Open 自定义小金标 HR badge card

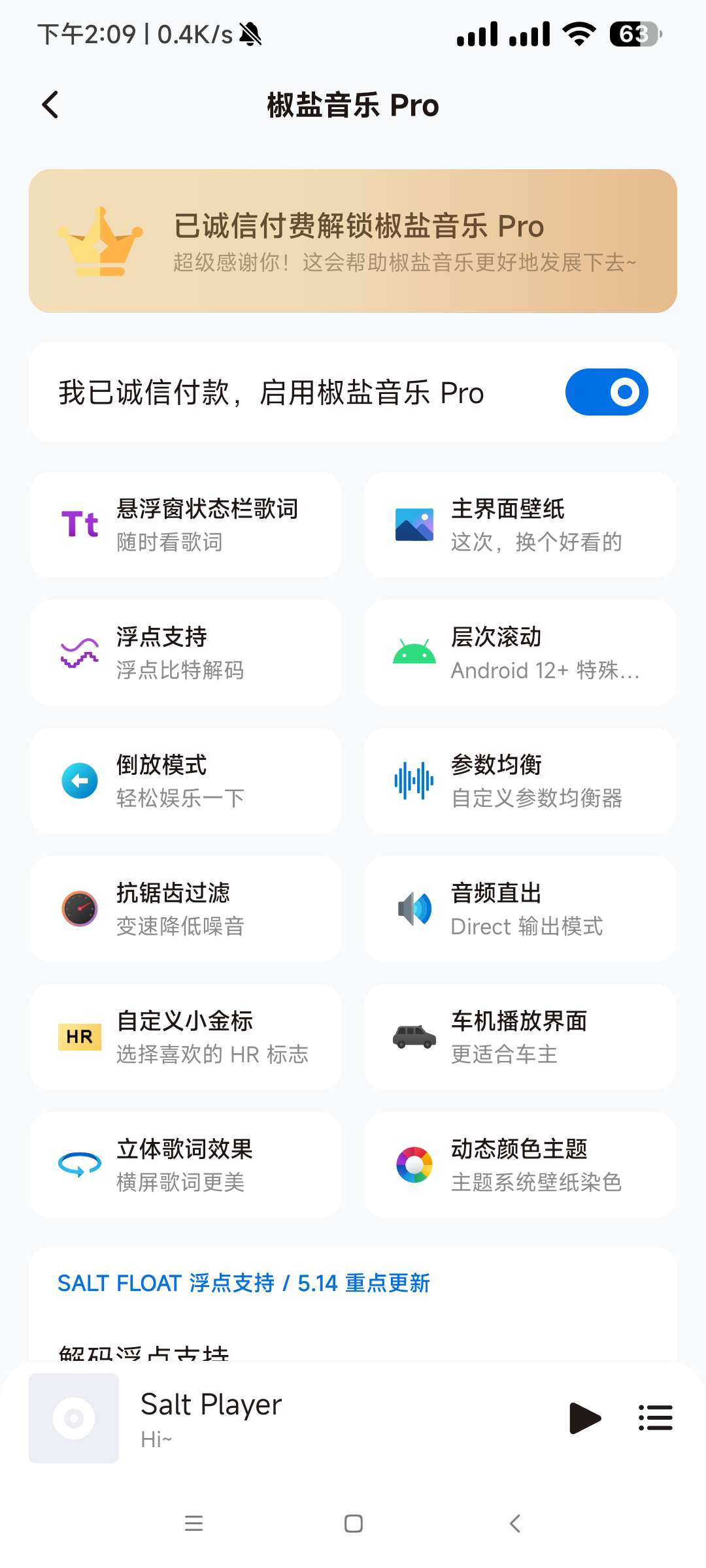(186, 1037)
